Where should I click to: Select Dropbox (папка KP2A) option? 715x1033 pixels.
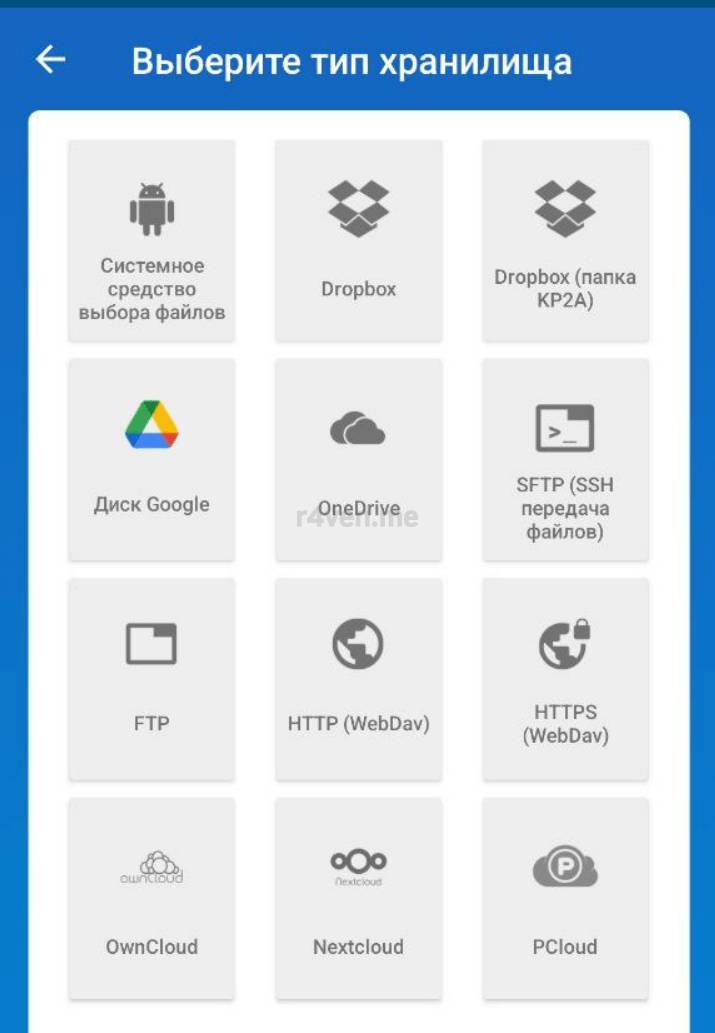(565, 241)
